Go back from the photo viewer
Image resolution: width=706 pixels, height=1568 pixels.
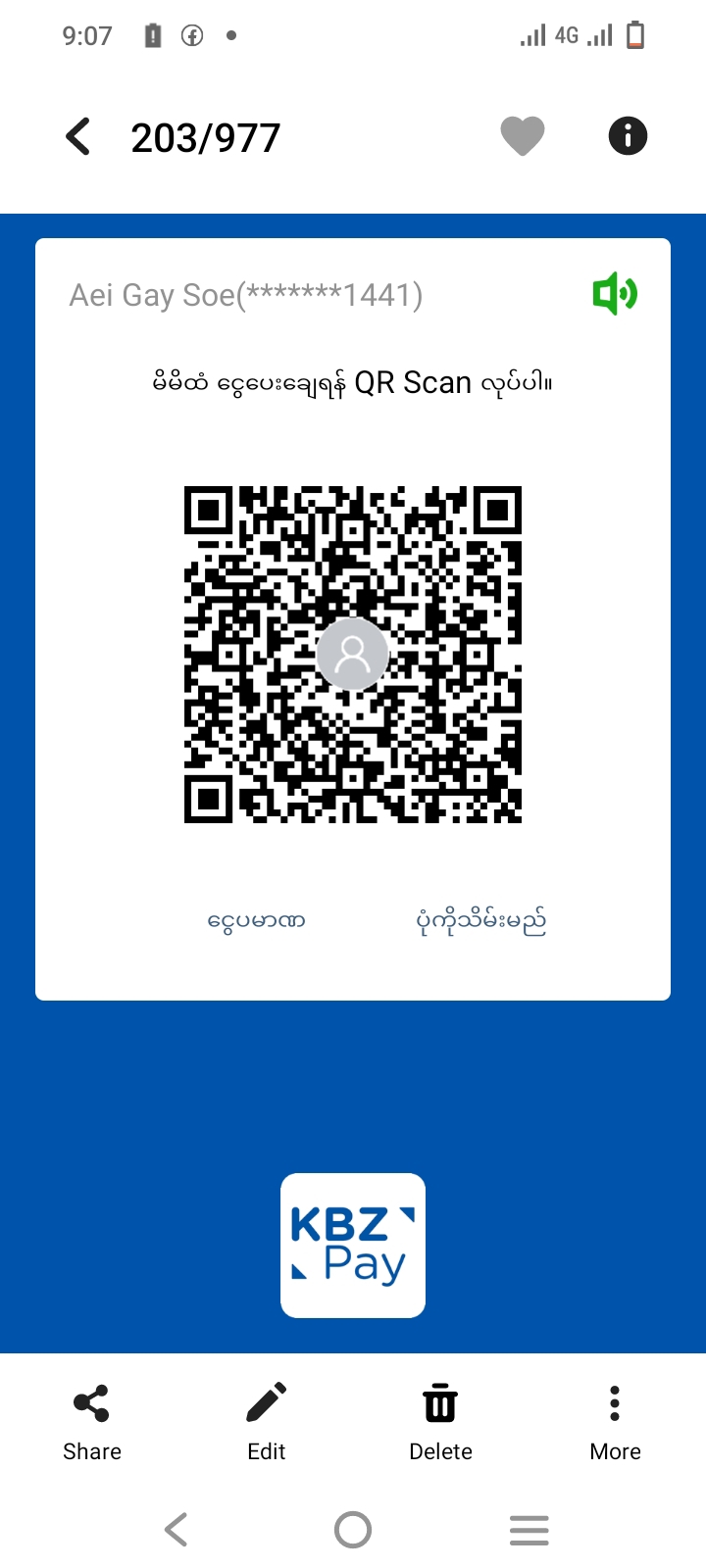[78, 136]
